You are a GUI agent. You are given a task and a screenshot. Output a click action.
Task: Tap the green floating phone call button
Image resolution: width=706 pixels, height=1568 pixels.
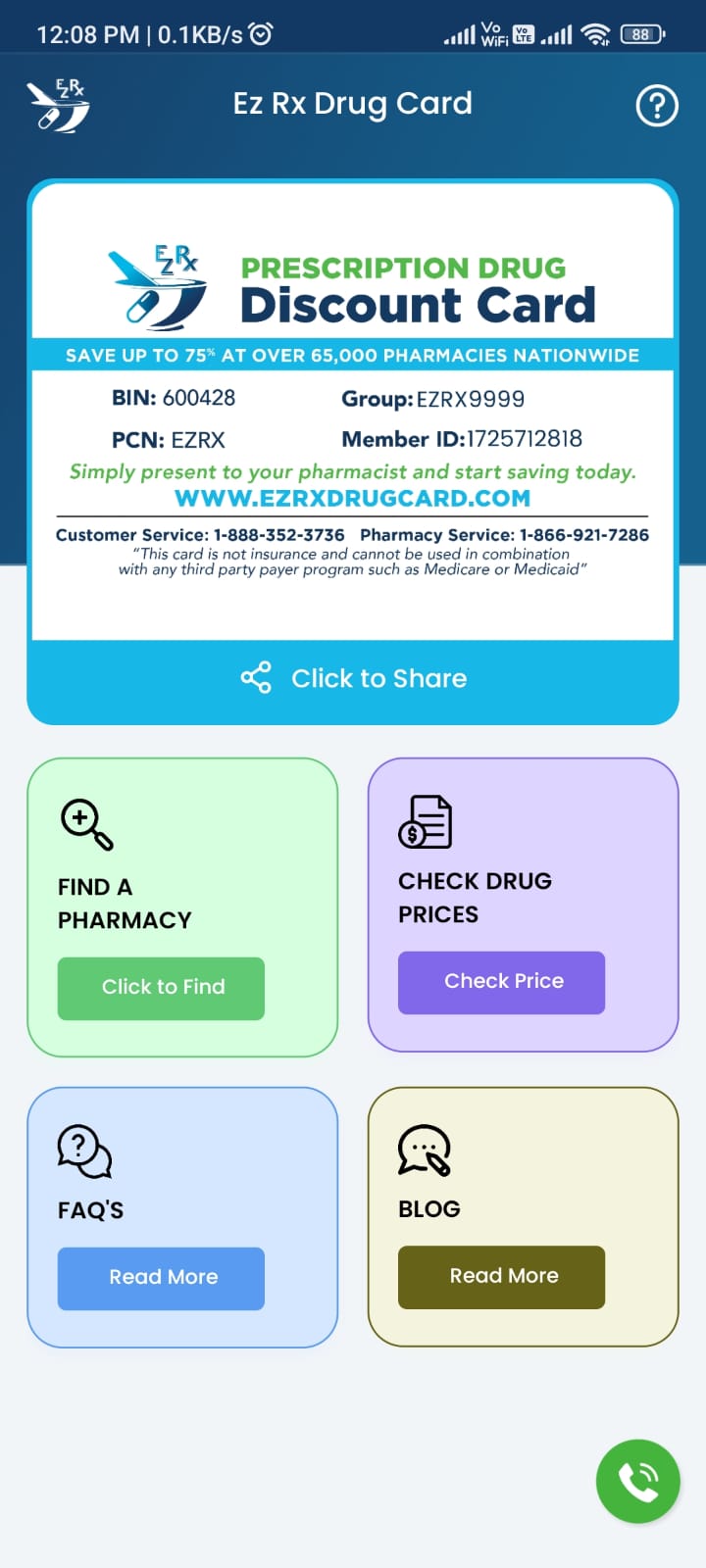pyautogui.click(x=637, y=1481)
